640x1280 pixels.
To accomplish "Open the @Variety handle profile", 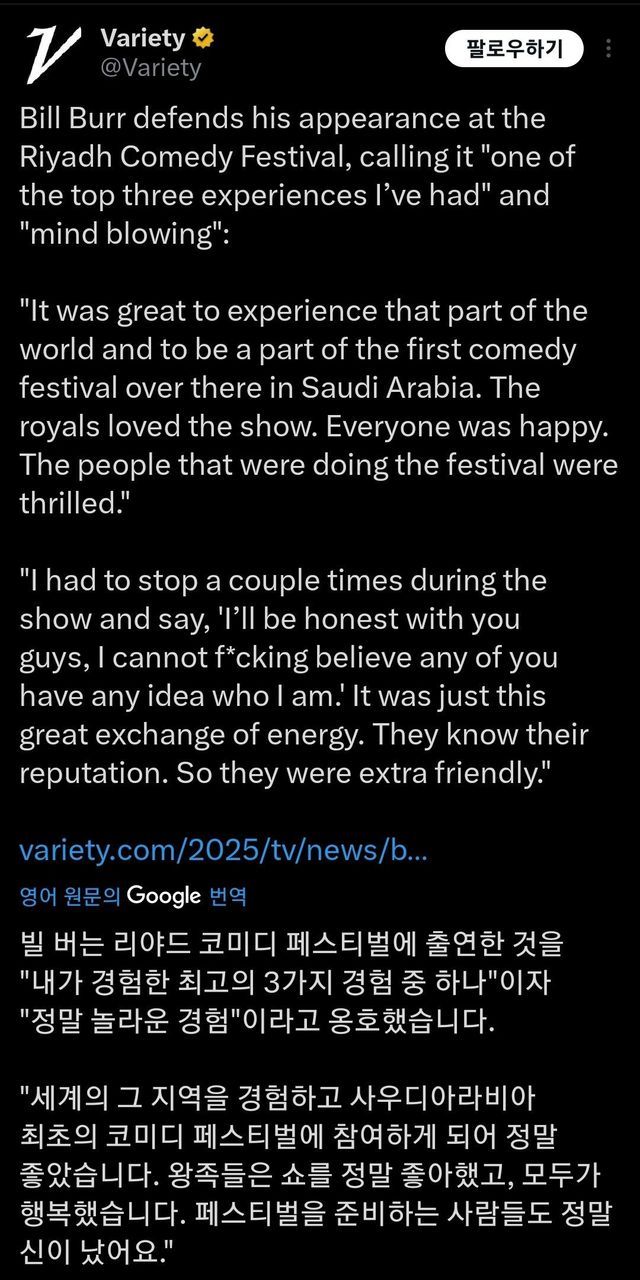I will [x=151, y=68].
